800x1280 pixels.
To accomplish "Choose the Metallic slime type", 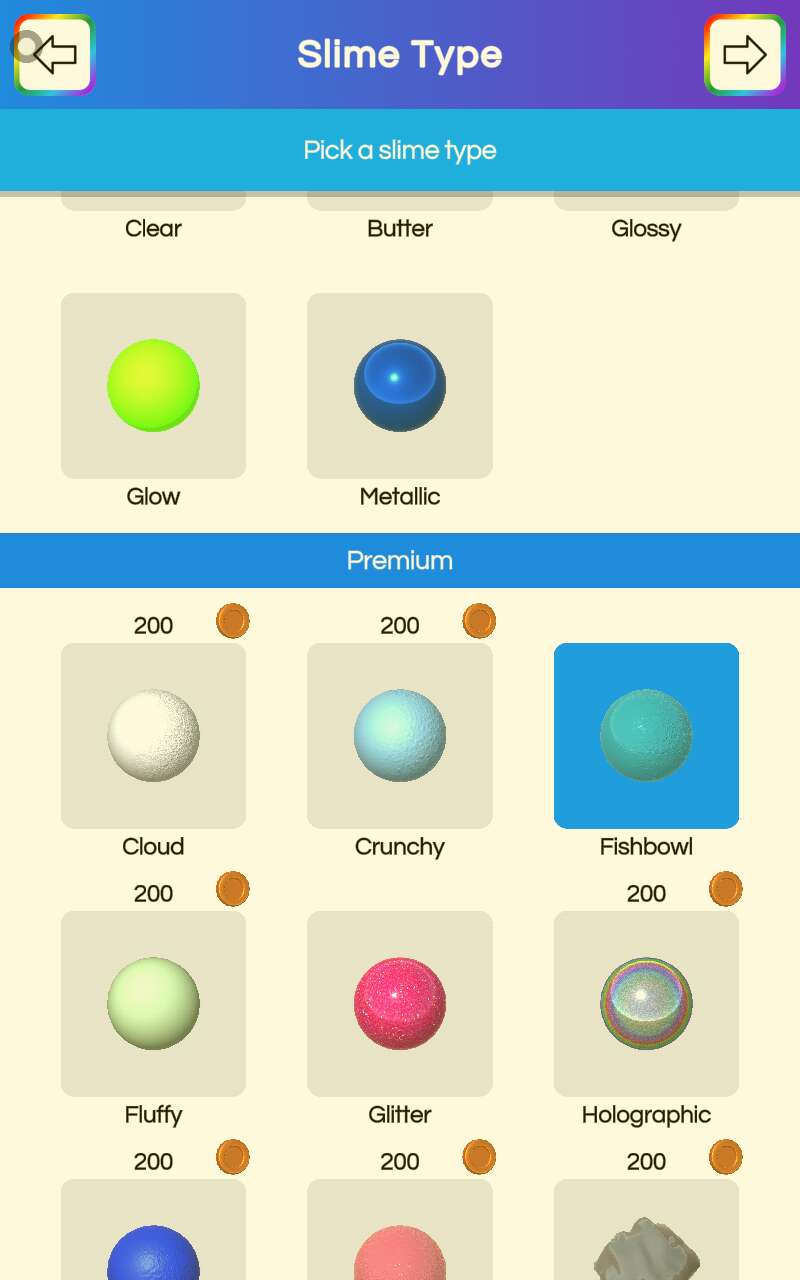I will [x=399, y=385].
